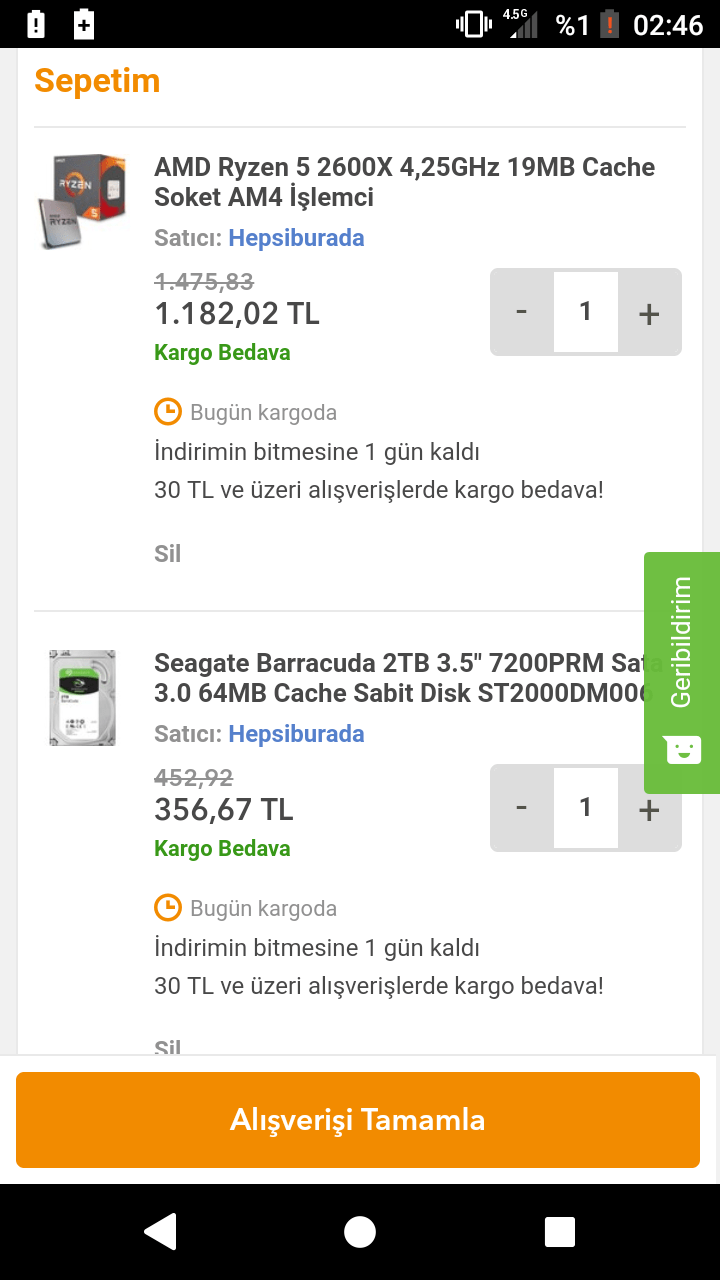This screenshot has height=1280, width=720.
Task: Open the AMD Ryzen 5 2600X product title
Action: (404, 182)
